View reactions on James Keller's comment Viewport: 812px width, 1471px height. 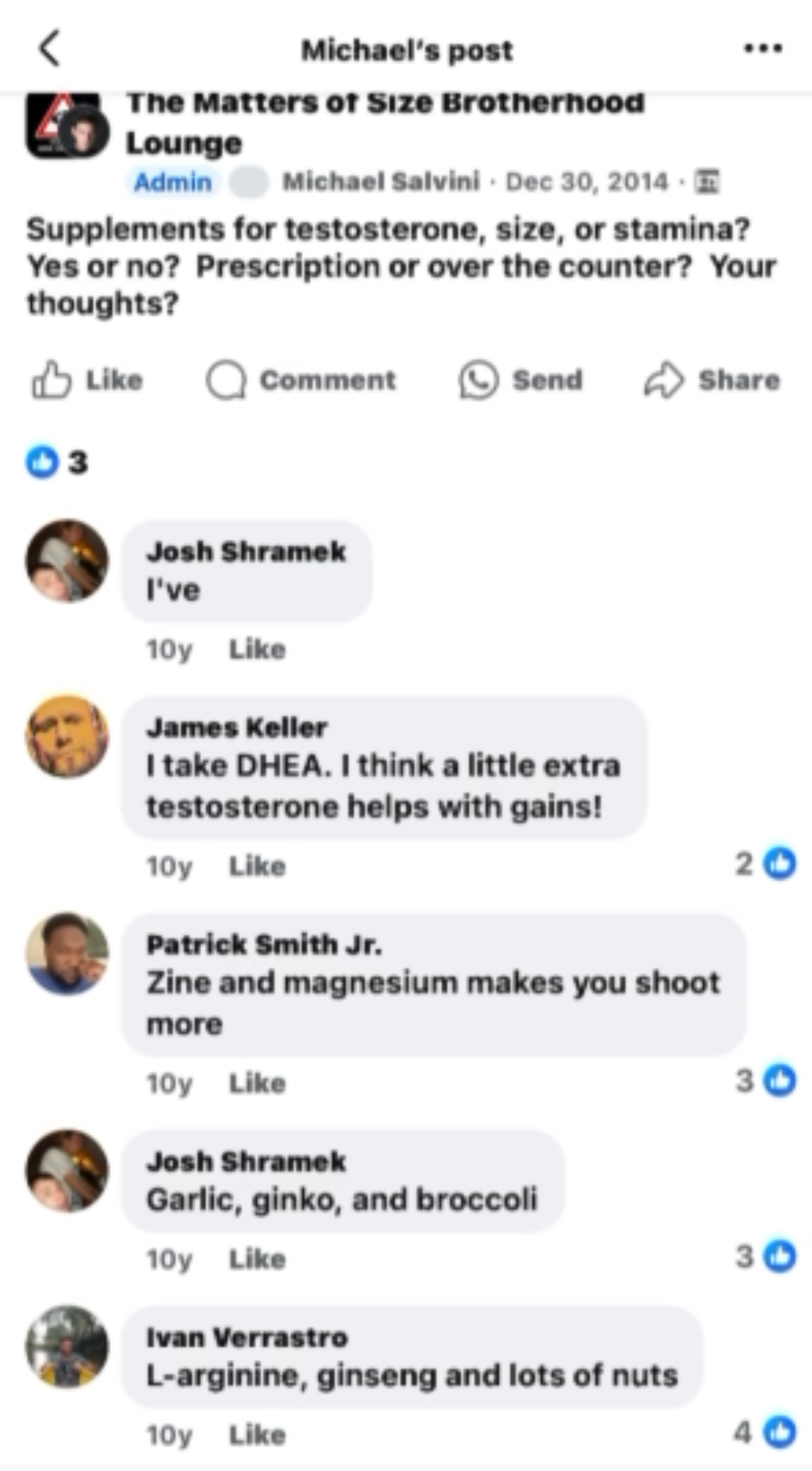[x=765, y=864]
